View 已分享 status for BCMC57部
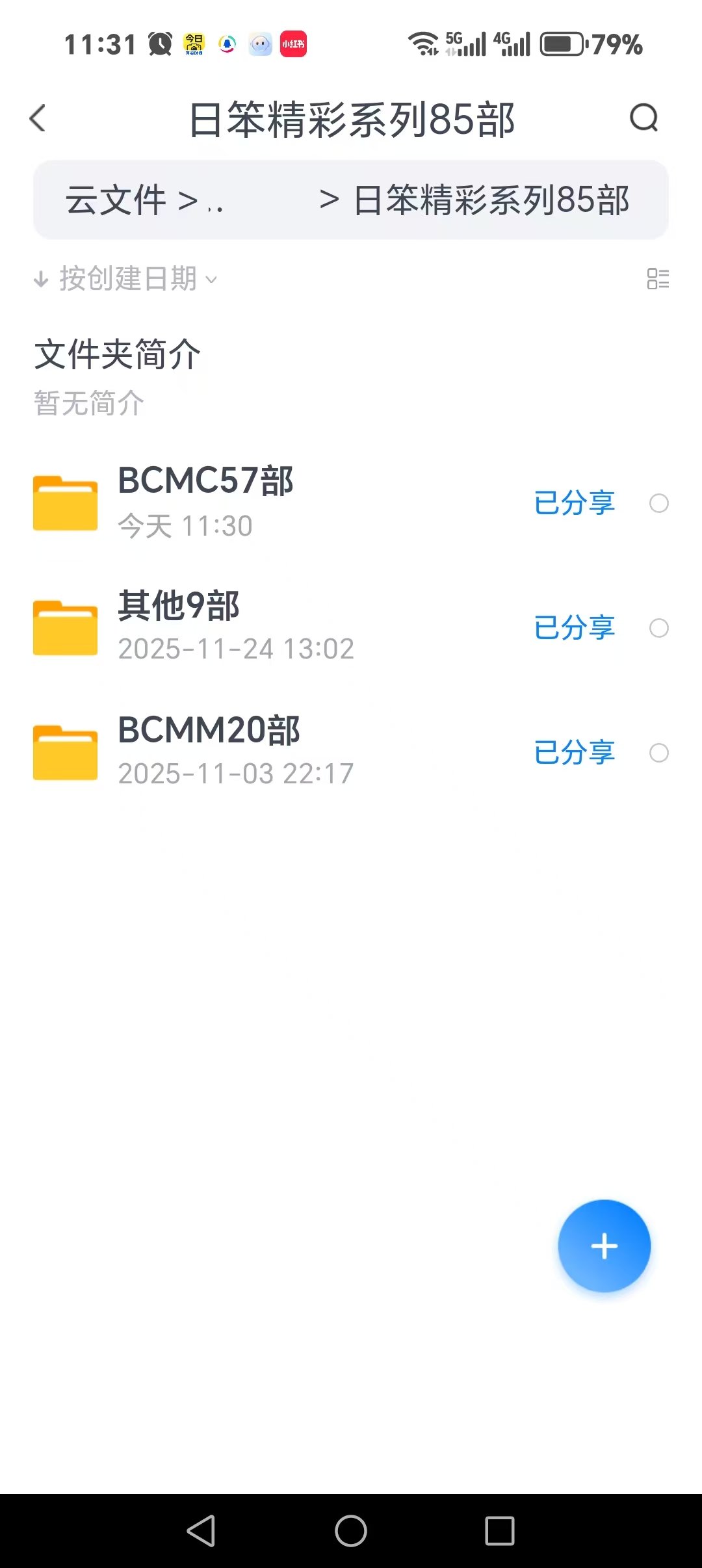 (575, 503)
